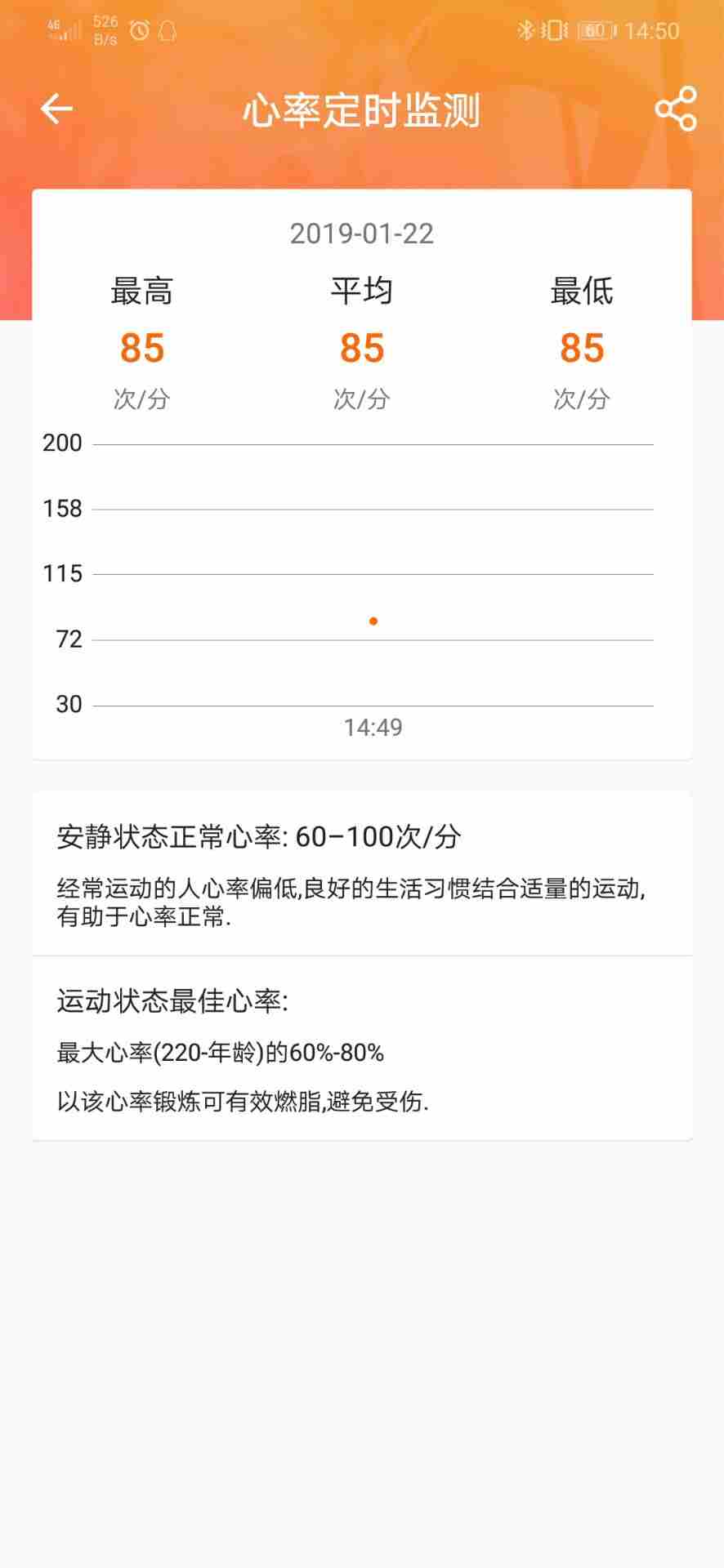Viewport: 724px width, 1568px height.
Task: Tap the Bluetooth icon in the status bar
Action: click(527, 29)
